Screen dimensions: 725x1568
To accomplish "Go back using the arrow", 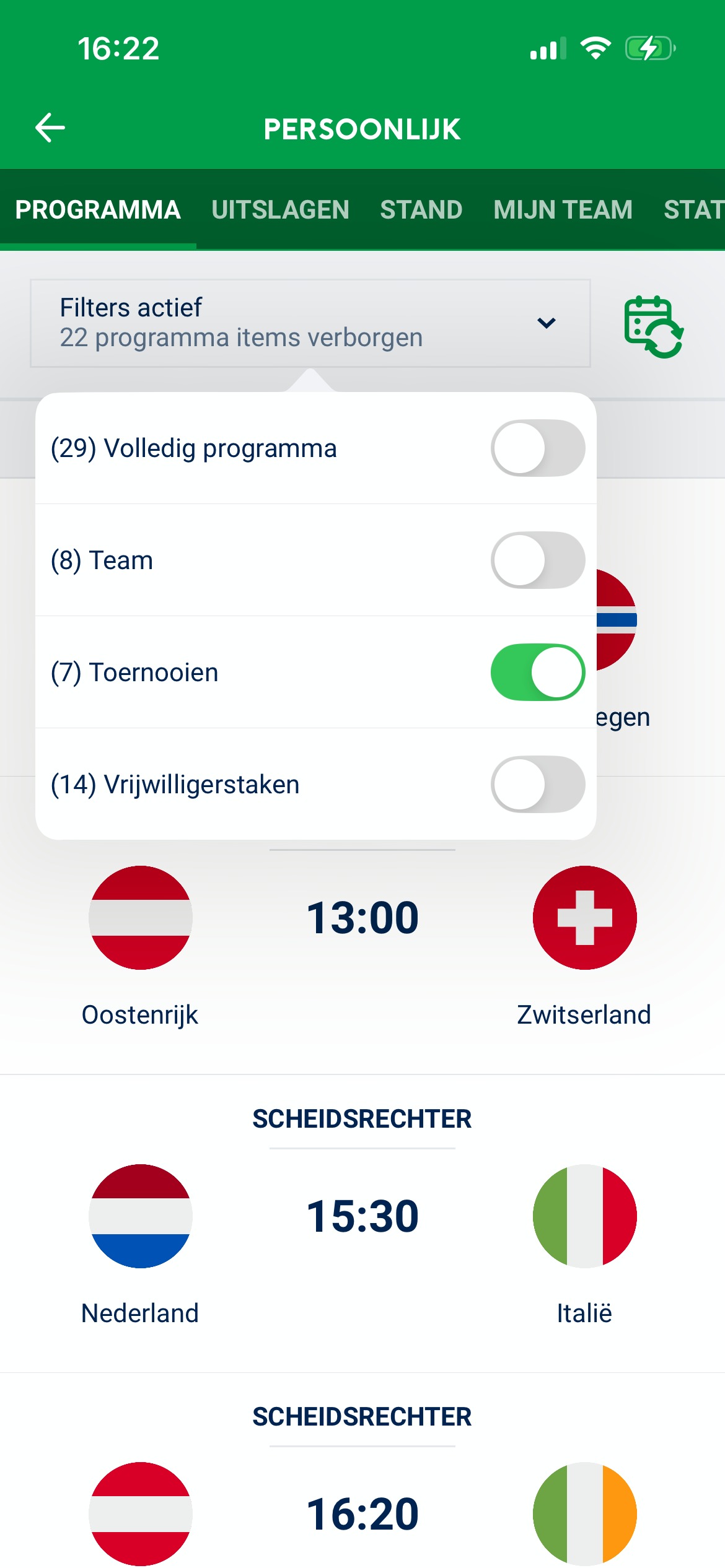I will 50,128.
